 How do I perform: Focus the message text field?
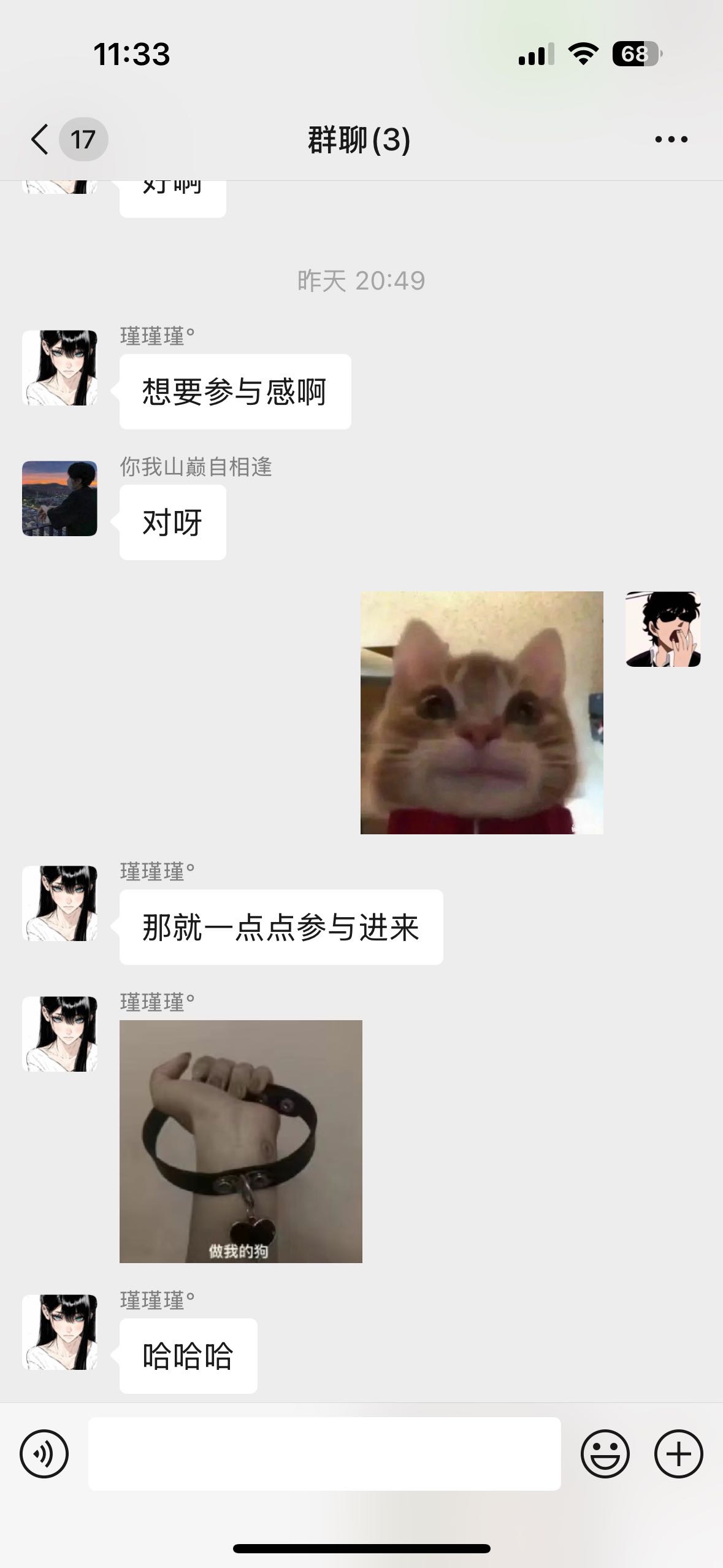coord(324,1453)
